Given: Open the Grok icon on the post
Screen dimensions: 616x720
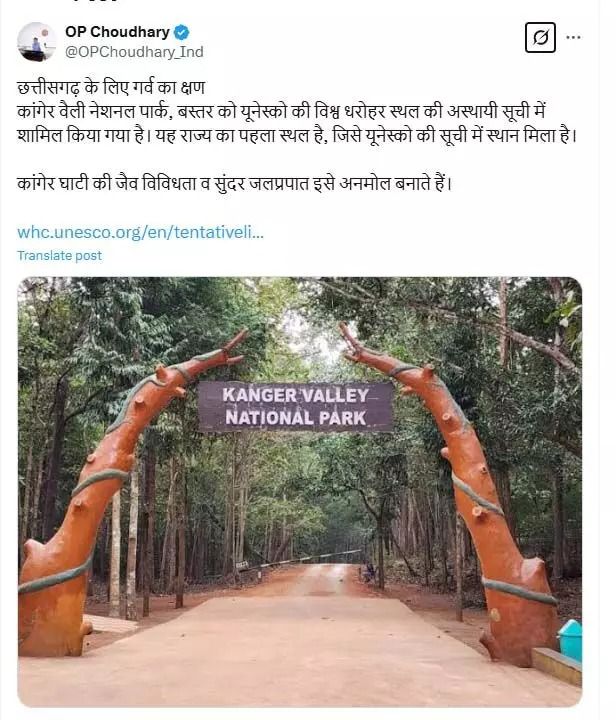Looking at the screenshot, I should point(540,38).
